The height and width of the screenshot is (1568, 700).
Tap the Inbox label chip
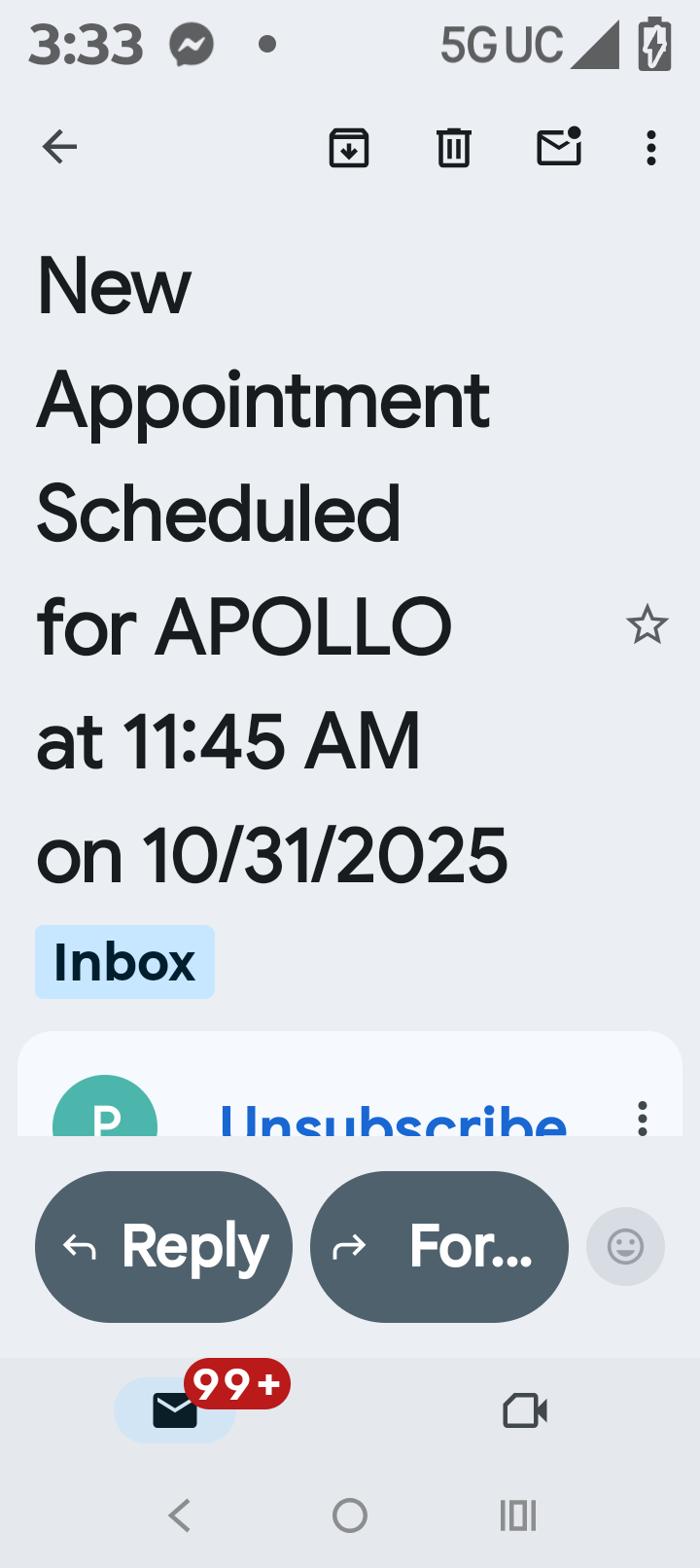pos(124,962)
